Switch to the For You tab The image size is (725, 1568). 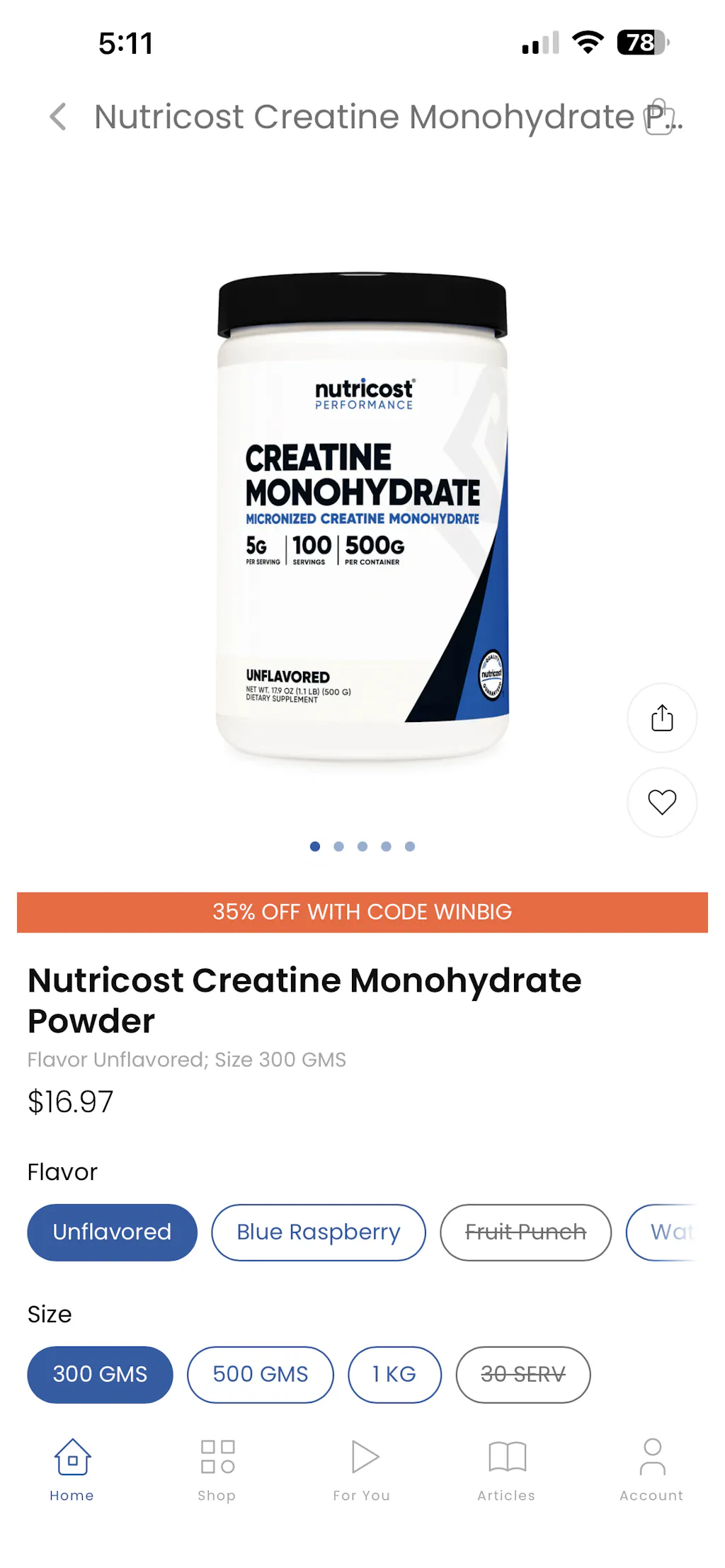[362, 1469]
